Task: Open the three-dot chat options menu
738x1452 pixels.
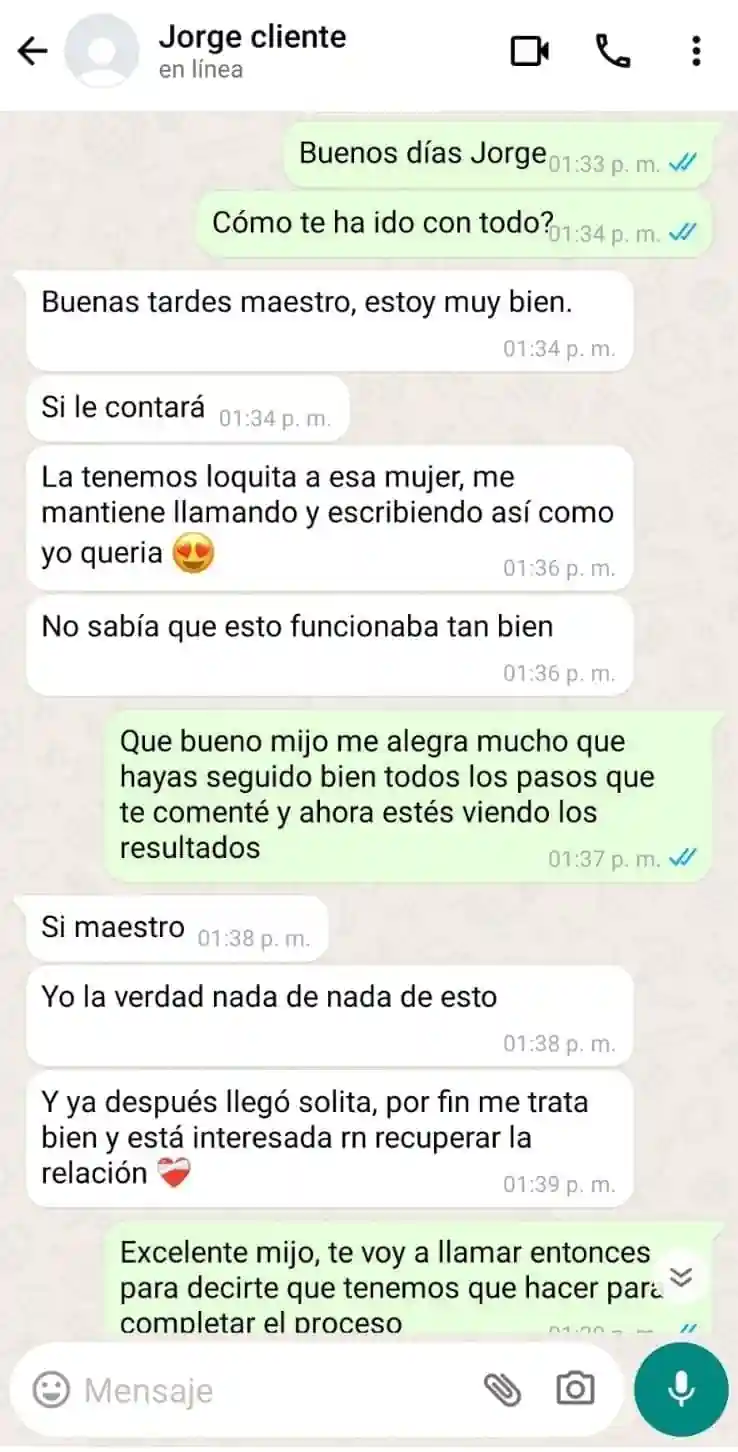Action: [x=697, y=50]
